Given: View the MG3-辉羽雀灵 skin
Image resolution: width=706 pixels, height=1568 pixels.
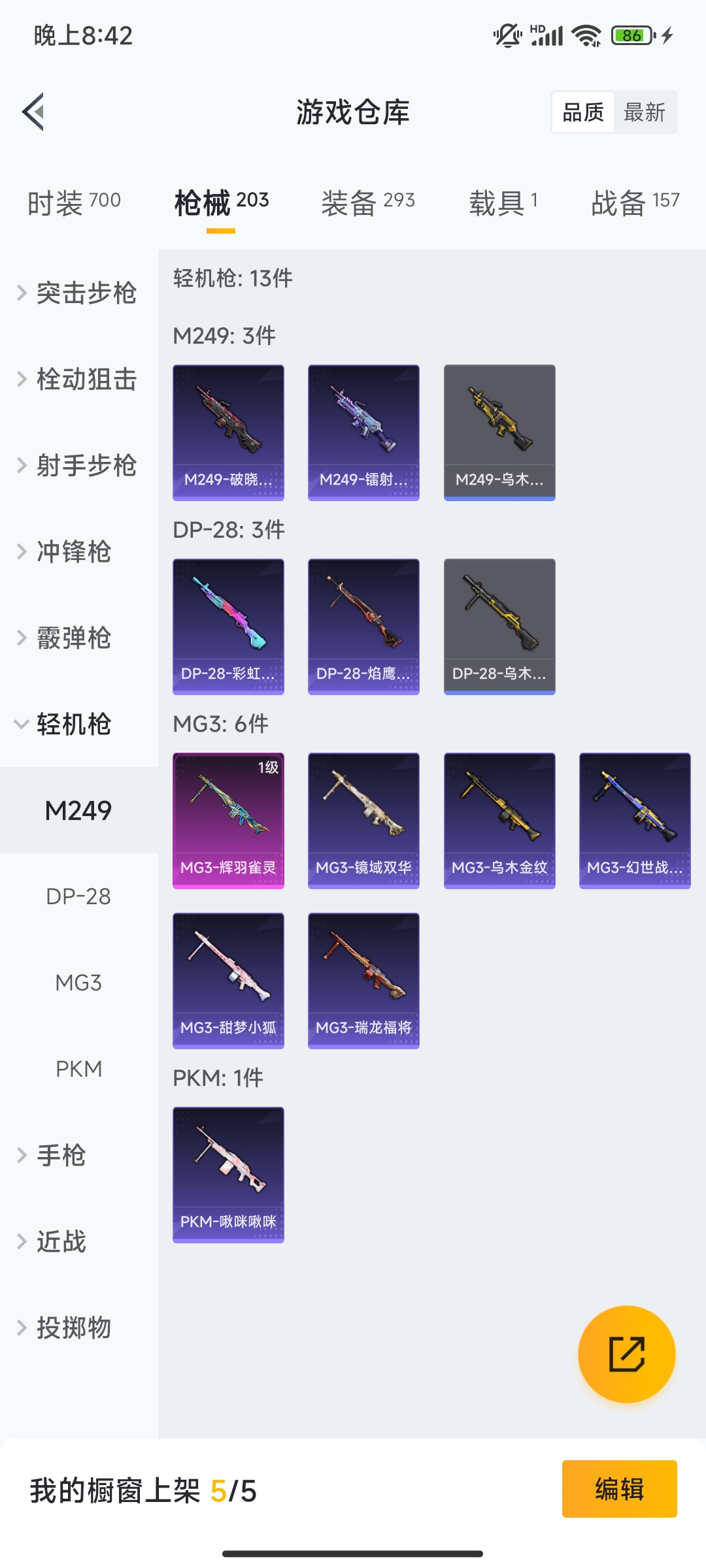Looking at the screenshot, I should click(228, 821).
